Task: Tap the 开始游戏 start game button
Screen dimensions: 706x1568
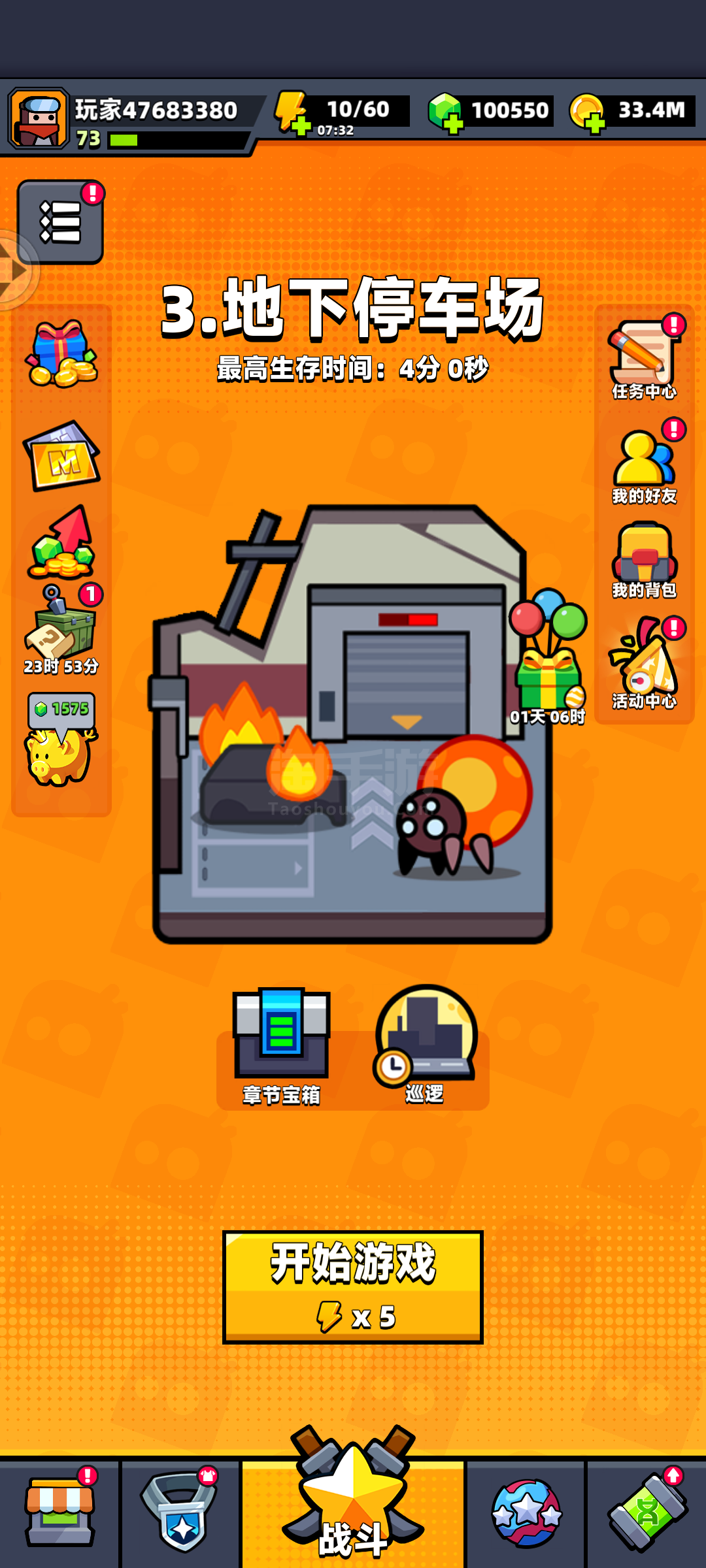Action: [x=353, y=1287]
